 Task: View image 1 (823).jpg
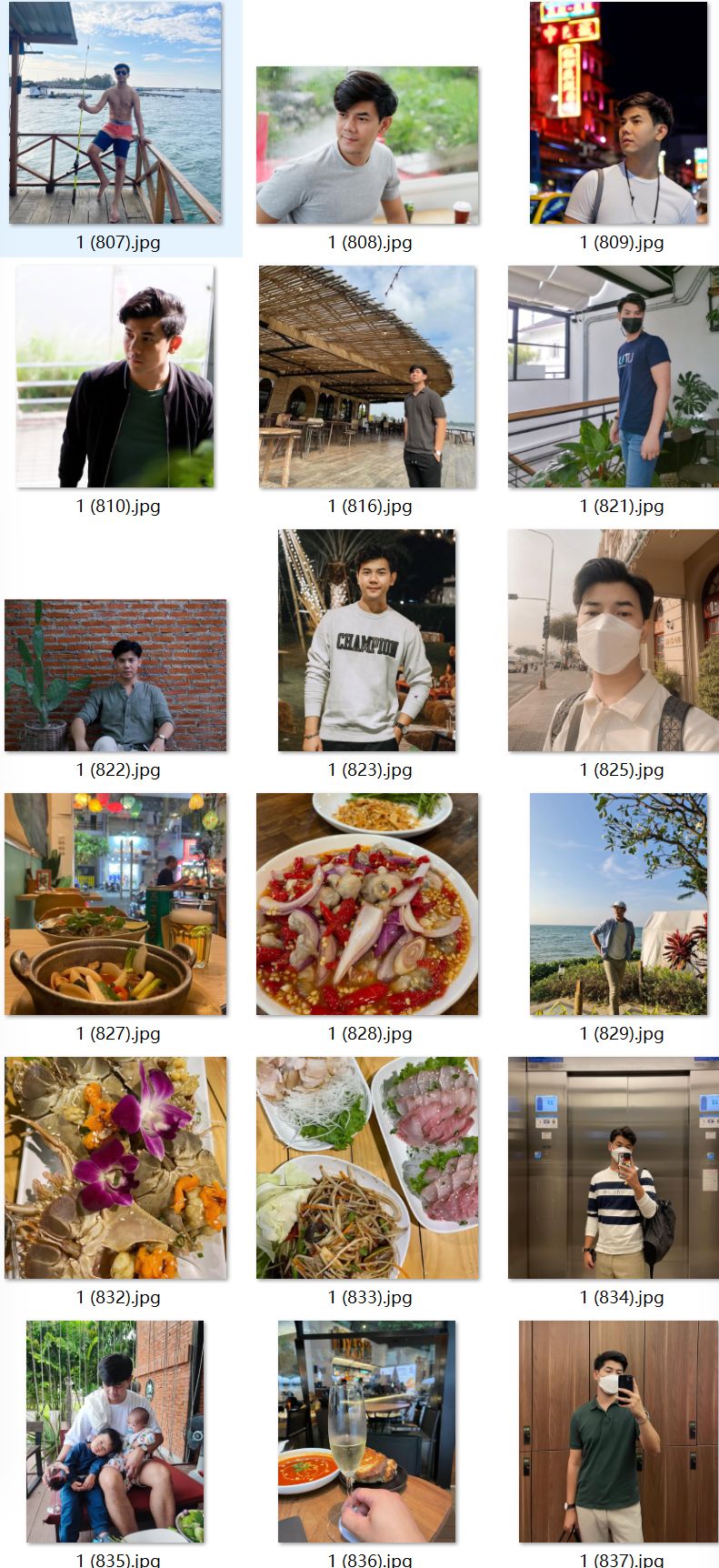coord(367,640)
